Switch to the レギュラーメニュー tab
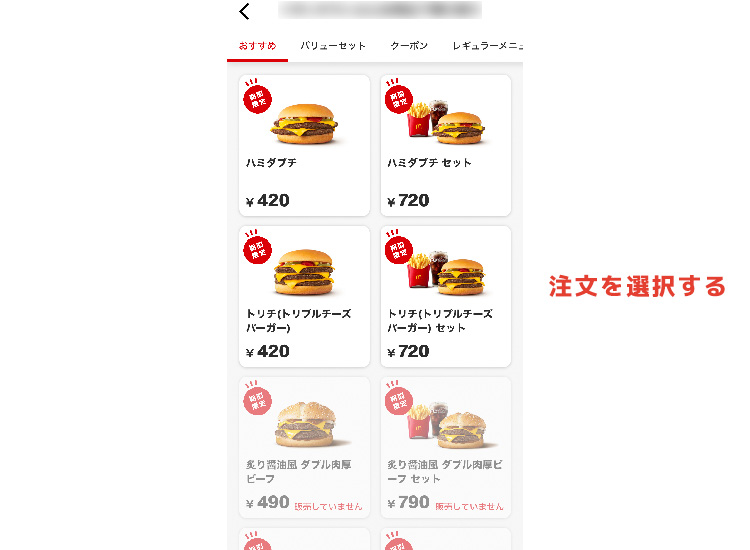This screenshot has height=550, width=750. (487, 46)
